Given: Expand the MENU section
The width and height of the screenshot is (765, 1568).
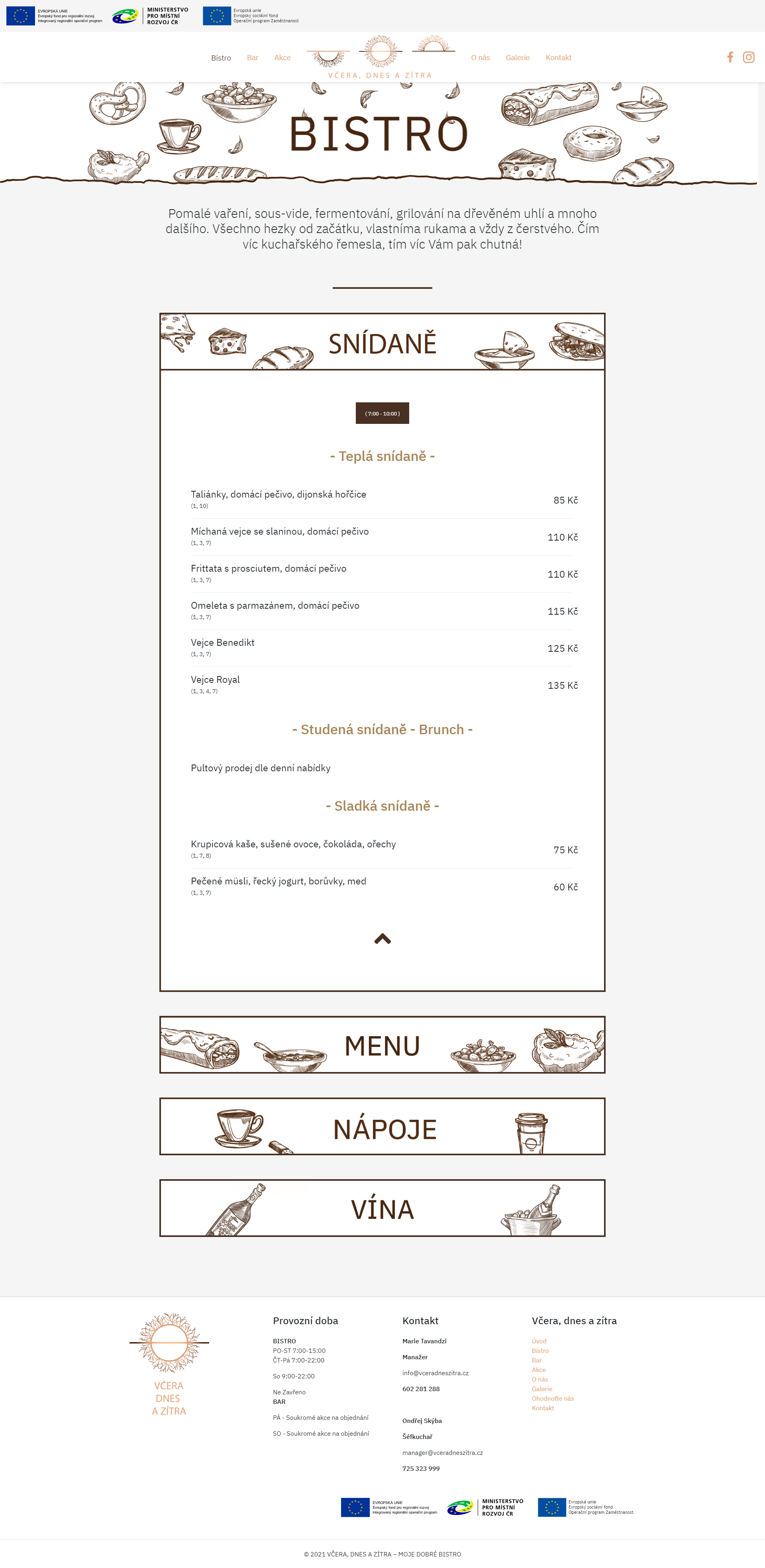Looking at the screenshot, I should click(382, 1045).
